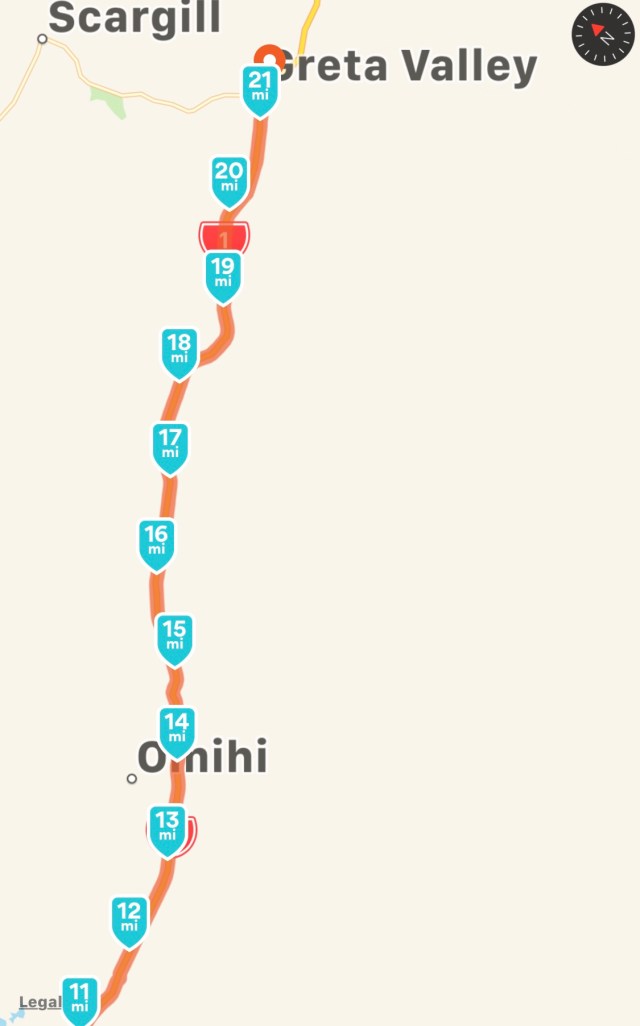Tap the compass to reorient the map

click(x=602, y=34)
